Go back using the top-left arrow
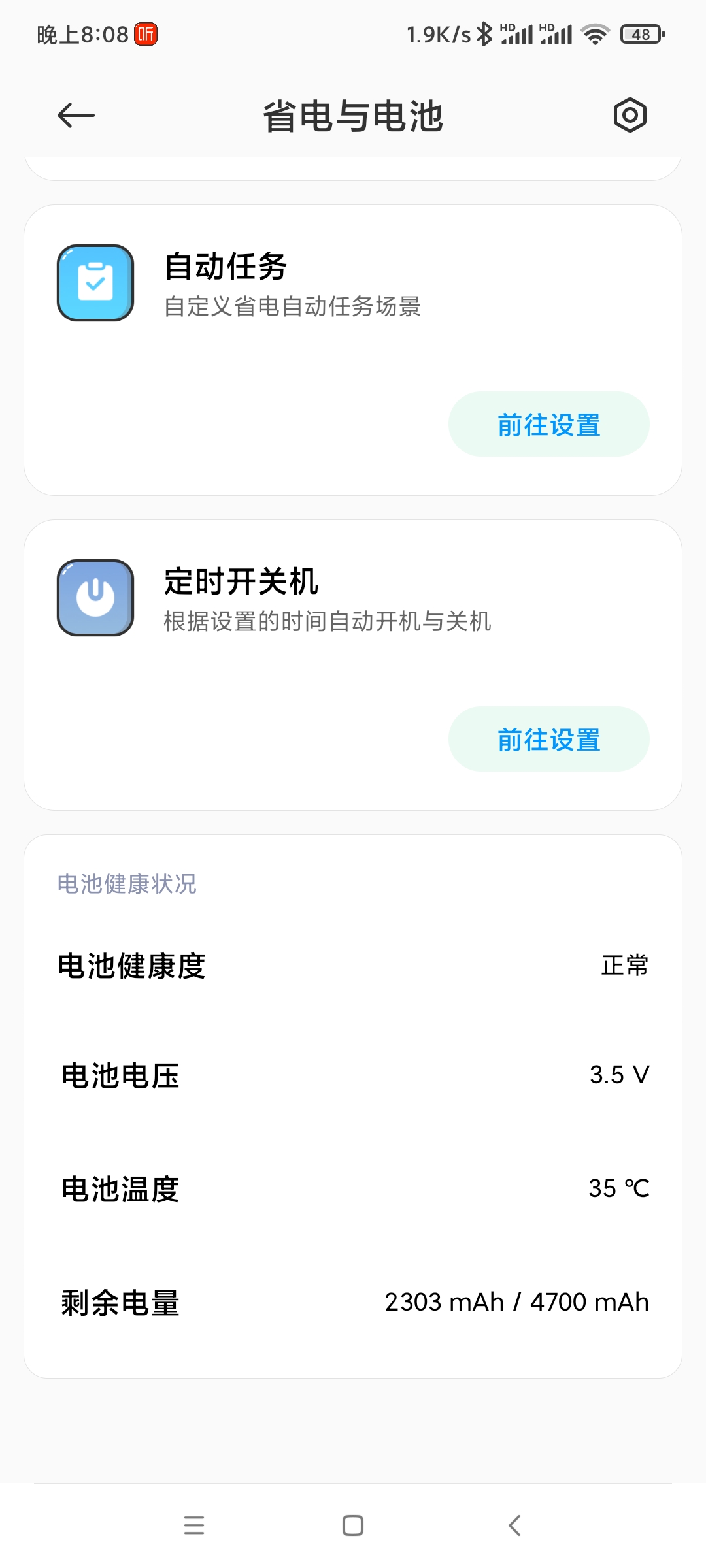Viewport: 706px width, 1568px height. click(76, 116)
